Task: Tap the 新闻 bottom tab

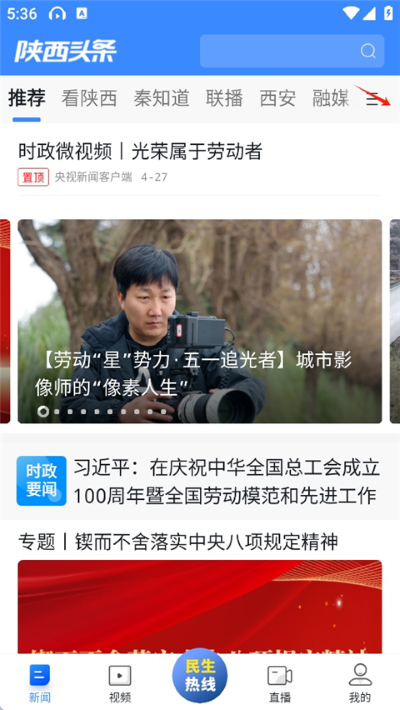Action: [x=40, y=684]
